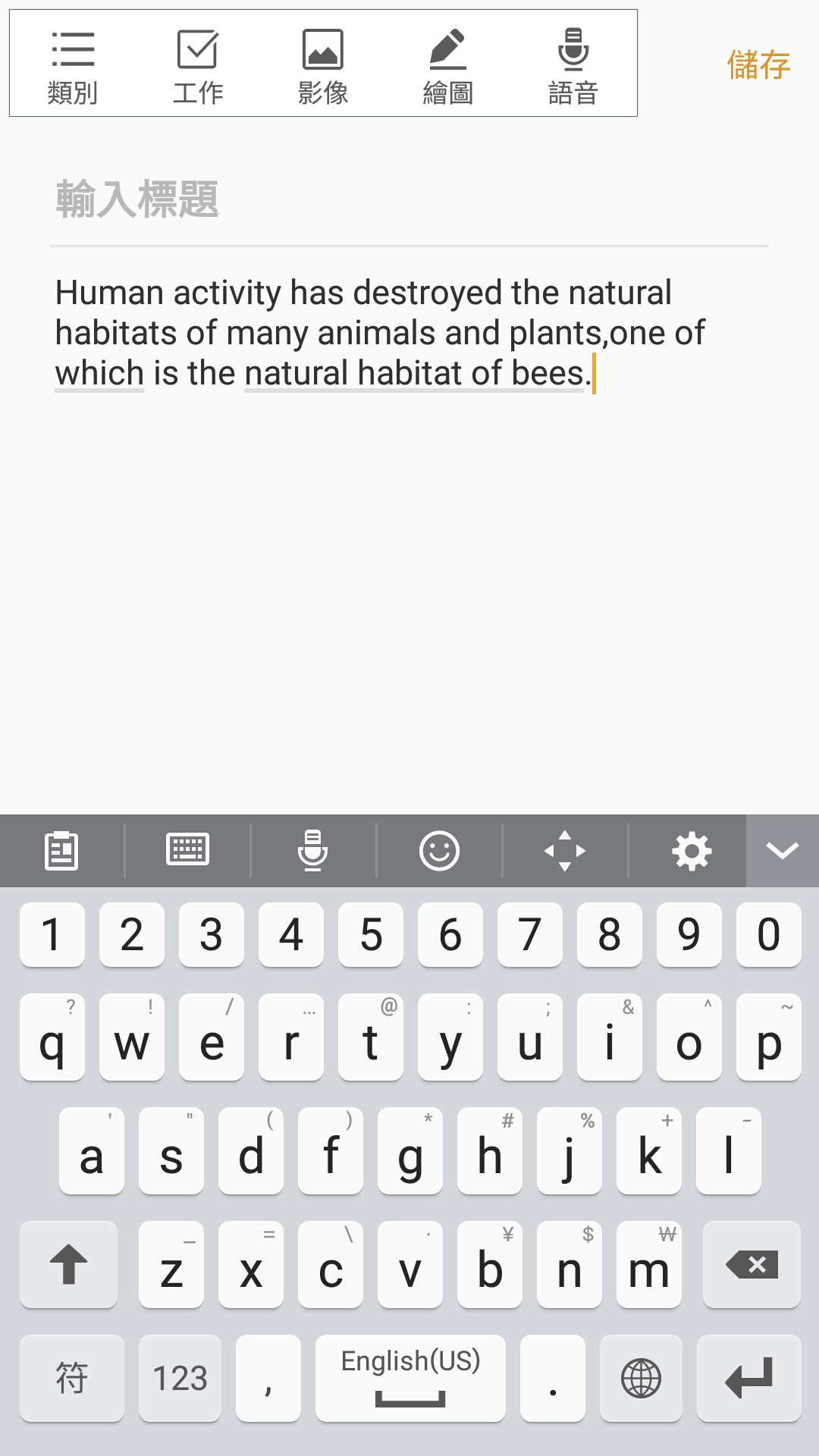Collapse the keyboard toolbar chevron
Screen dimensions: 819x1456
783,851
